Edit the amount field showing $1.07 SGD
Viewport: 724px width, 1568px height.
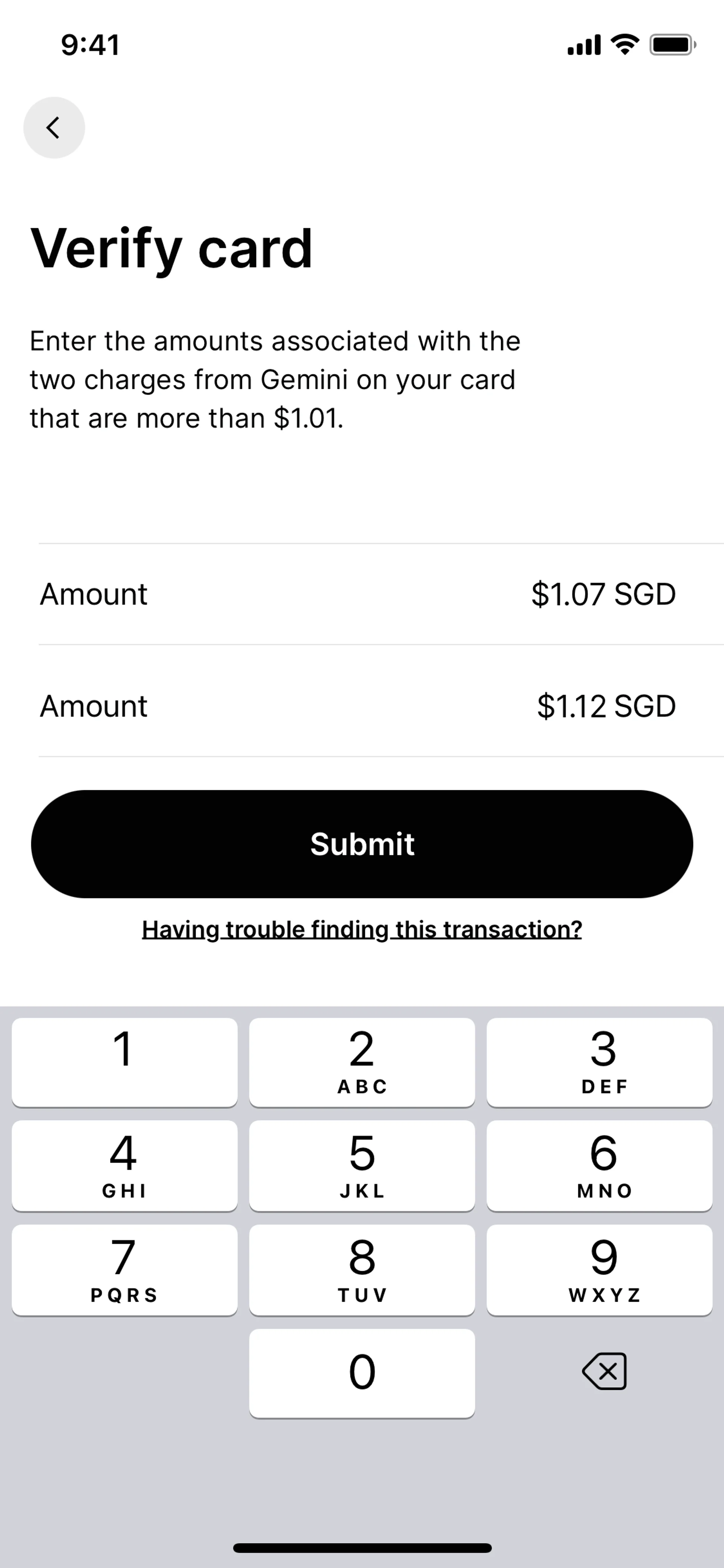602,594
